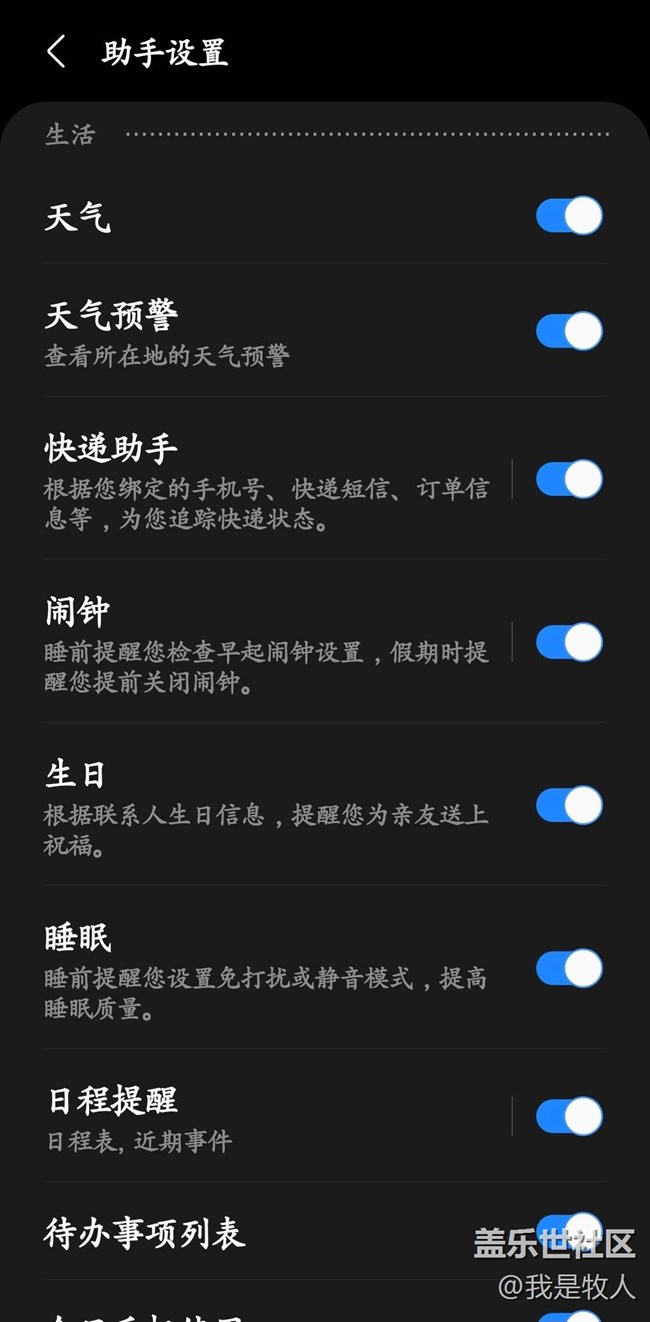Turn off the 睡眠 toggle
The image size is (650, 1322).
[x=569, y=968]
